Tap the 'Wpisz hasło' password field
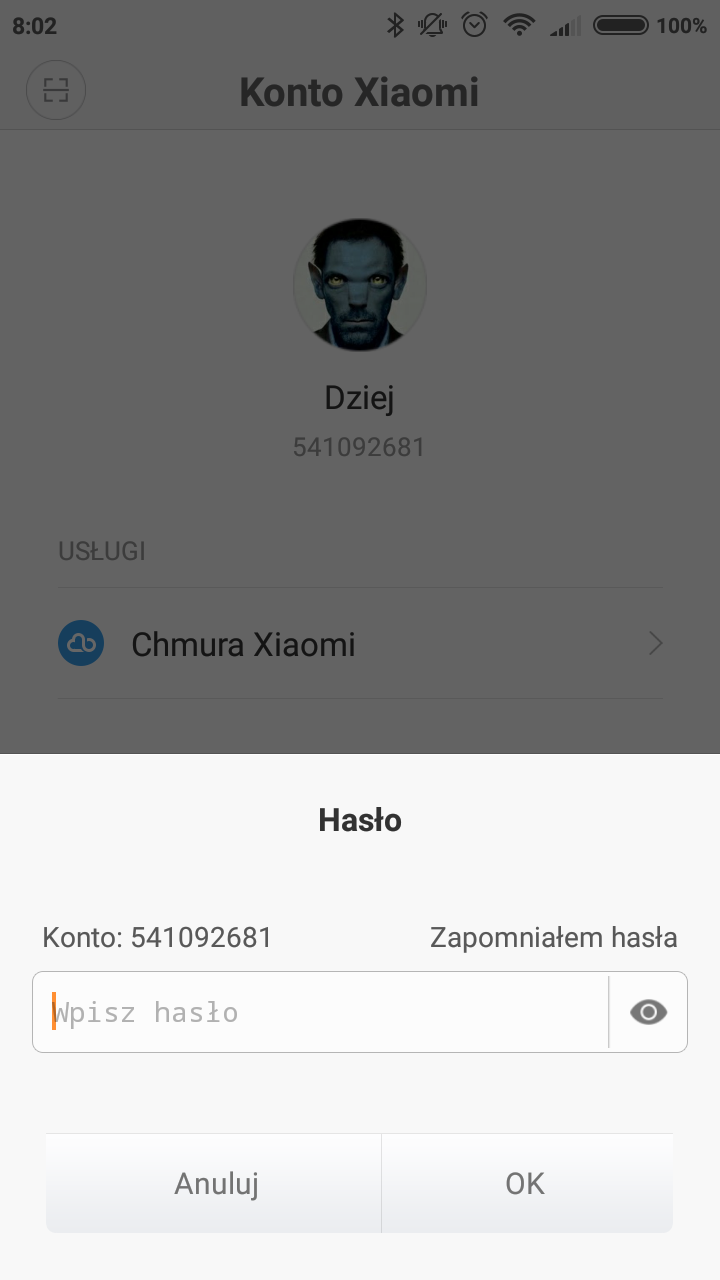 pyautogui.click(x=320, y=1012)
